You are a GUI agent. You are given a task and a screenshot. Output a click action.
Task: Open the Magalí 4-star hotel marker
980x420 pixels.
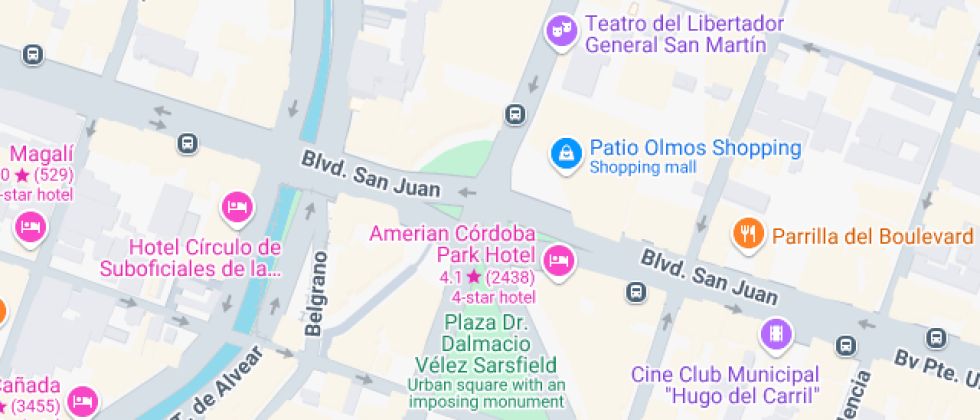point(31,227)
